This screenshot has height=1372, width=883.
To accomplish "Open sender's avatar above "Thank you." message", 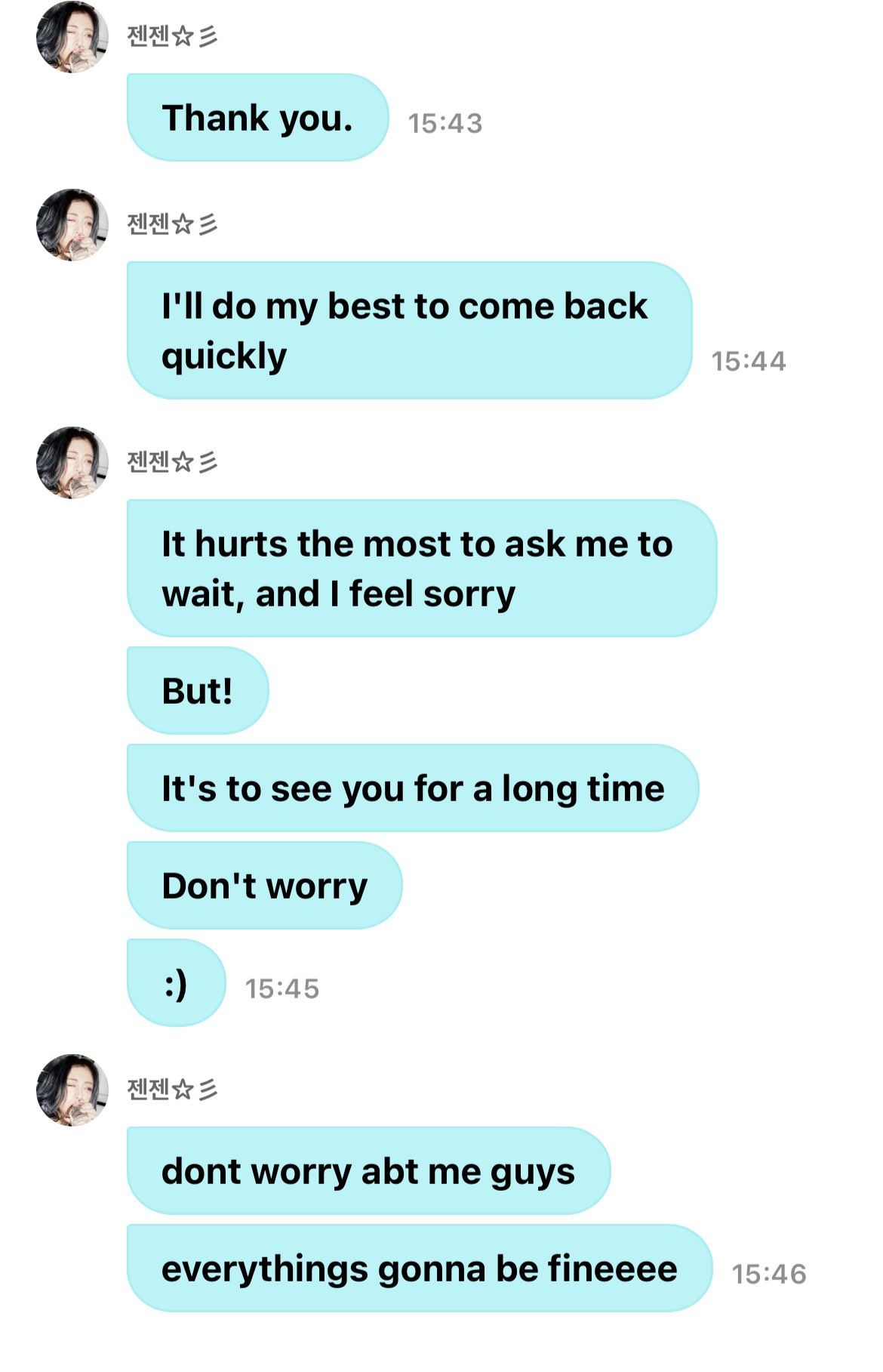I will [72, 38].
